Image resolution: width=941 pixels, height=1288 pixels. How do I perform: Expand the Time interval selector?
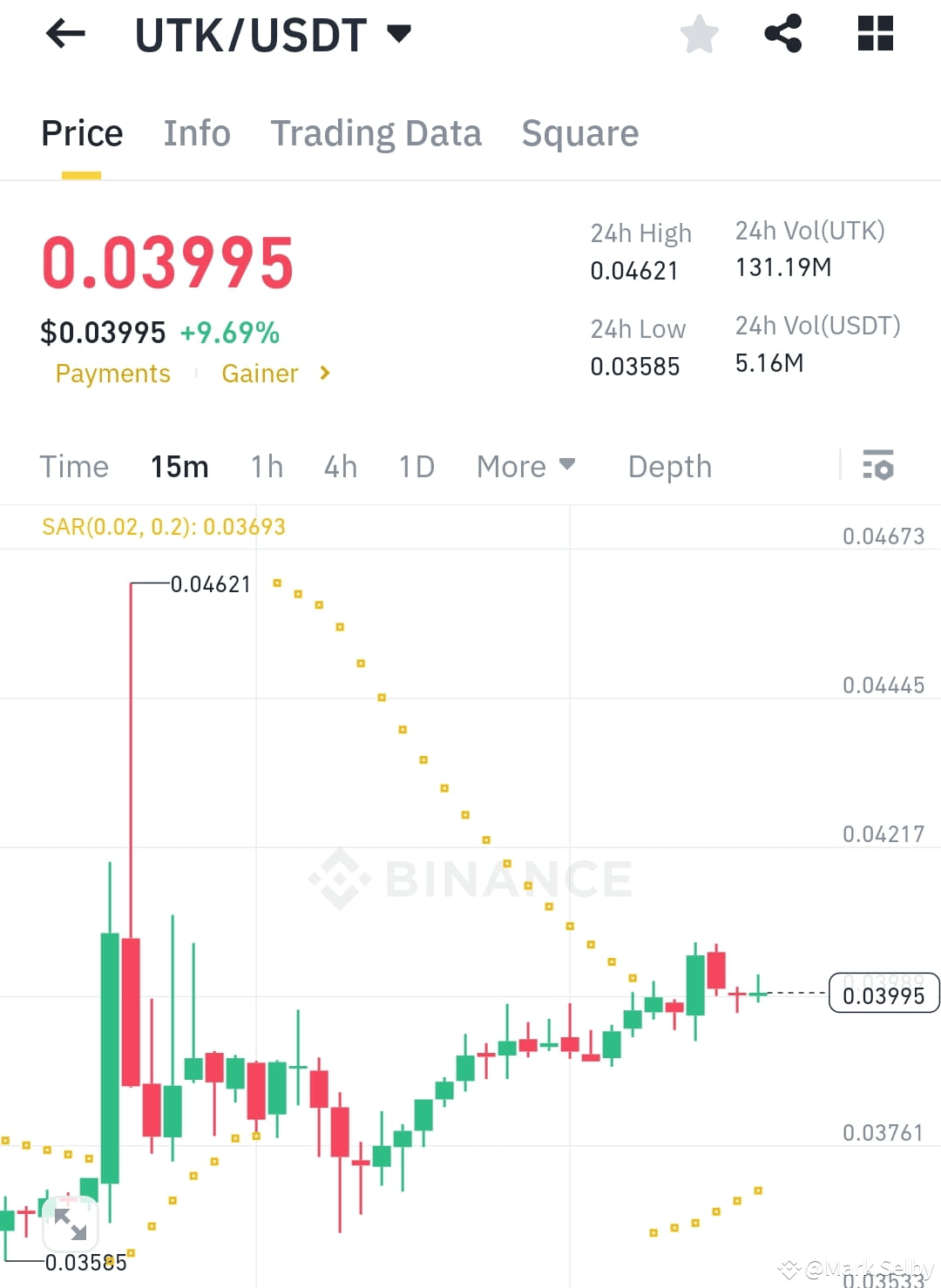click(74, 467)
